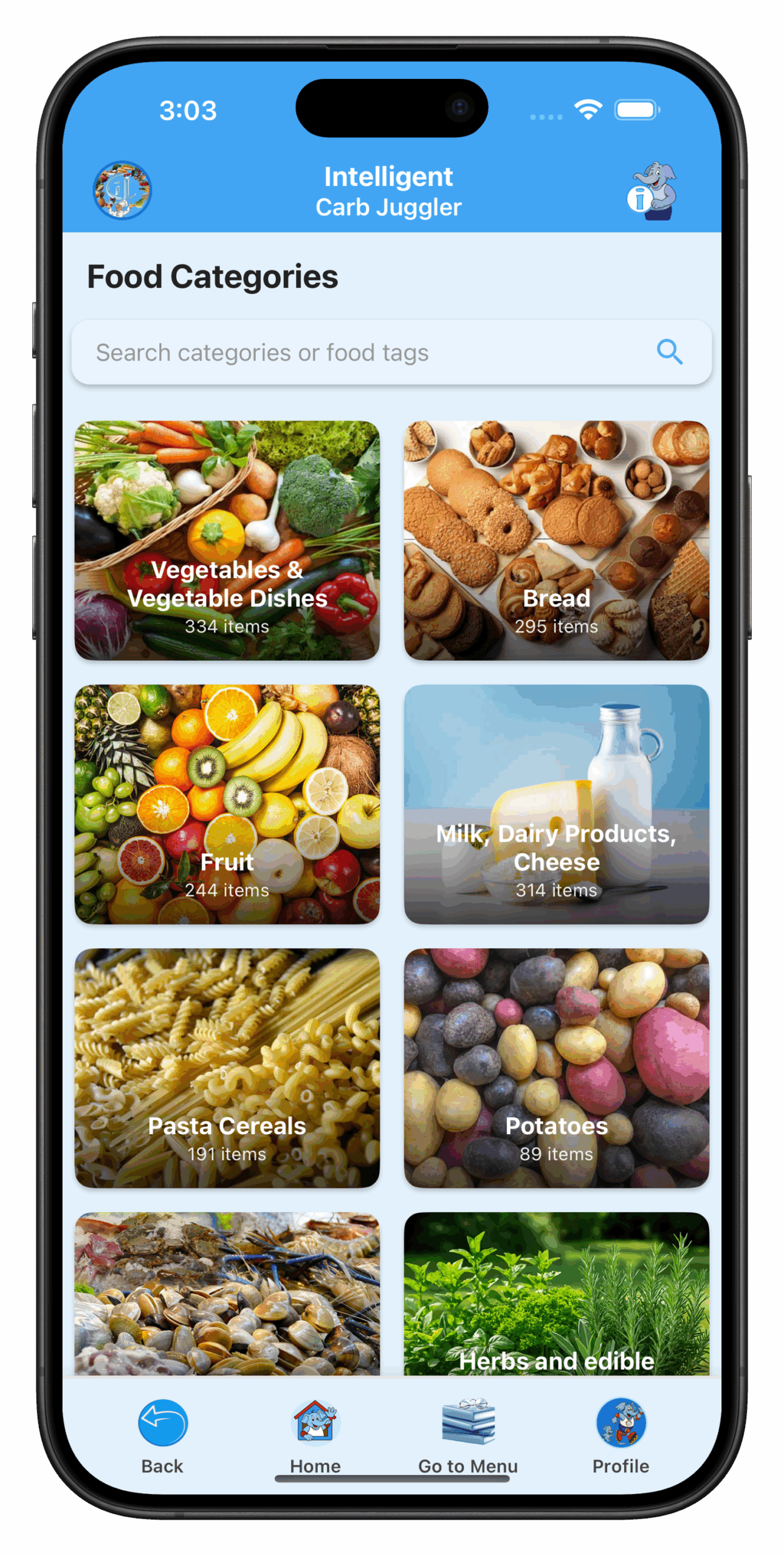Screen dimensions: 784x1556
Task: Focus the search categories or food tags field
Action: pos(365,353)
